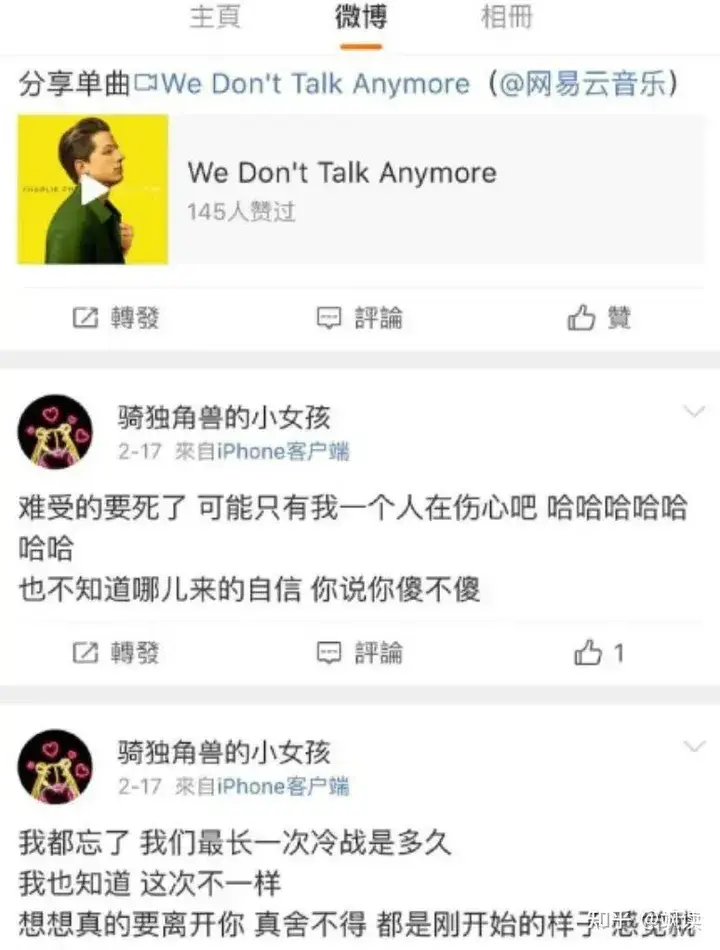720x950 pixels.
Task: Switch to the 相冊 tab
Action: point(506,18)
